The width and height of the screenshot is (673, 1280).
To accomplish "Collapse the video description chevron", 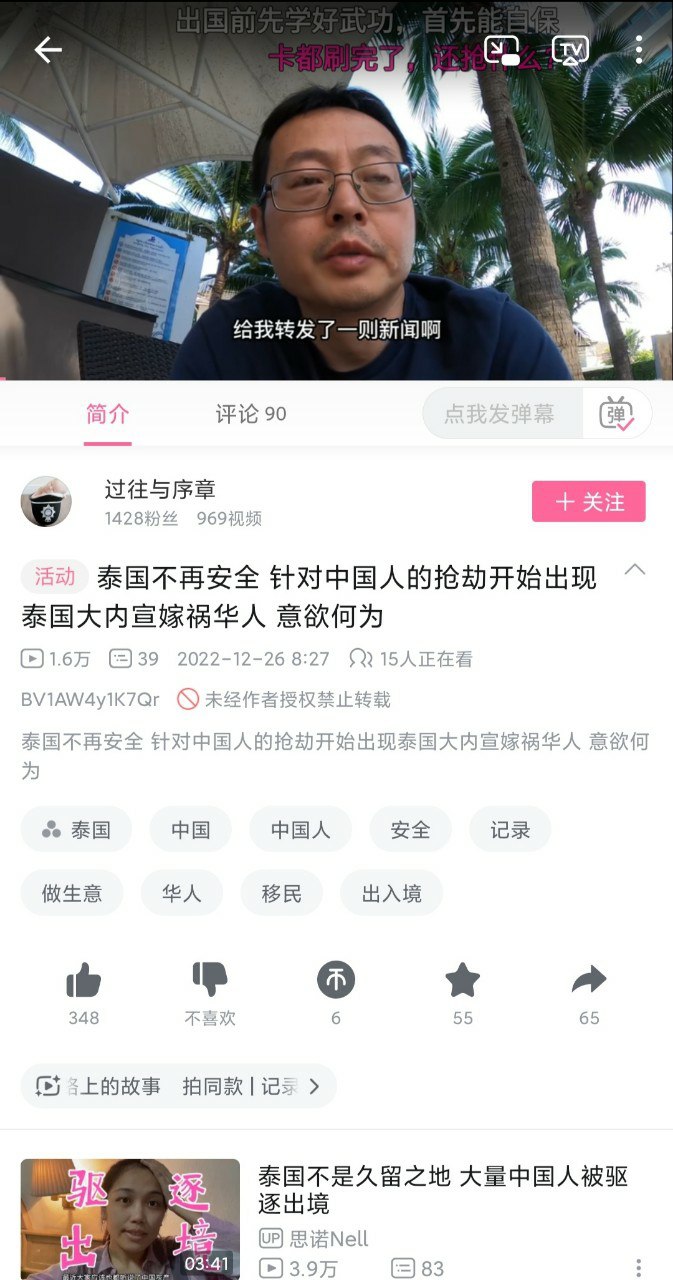I will tap(635, 570).
